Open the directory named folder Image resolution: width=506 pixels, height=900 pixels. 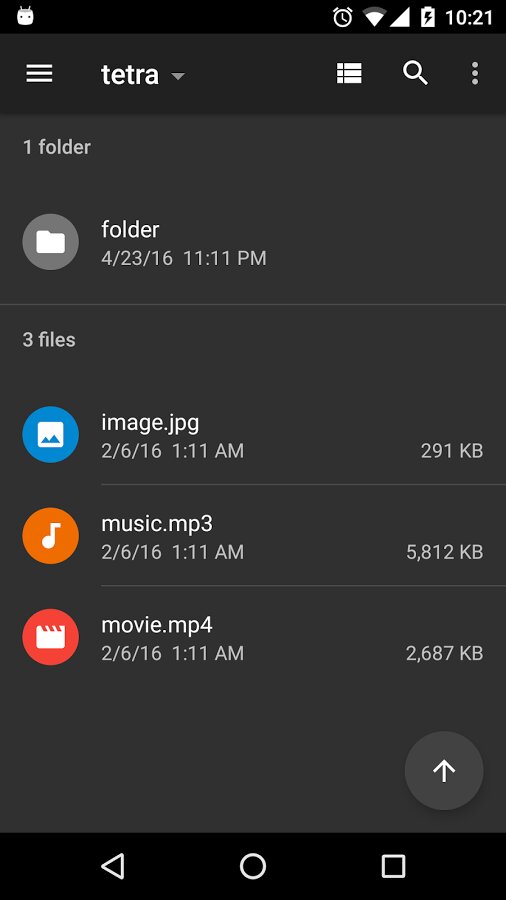[253, 243]
